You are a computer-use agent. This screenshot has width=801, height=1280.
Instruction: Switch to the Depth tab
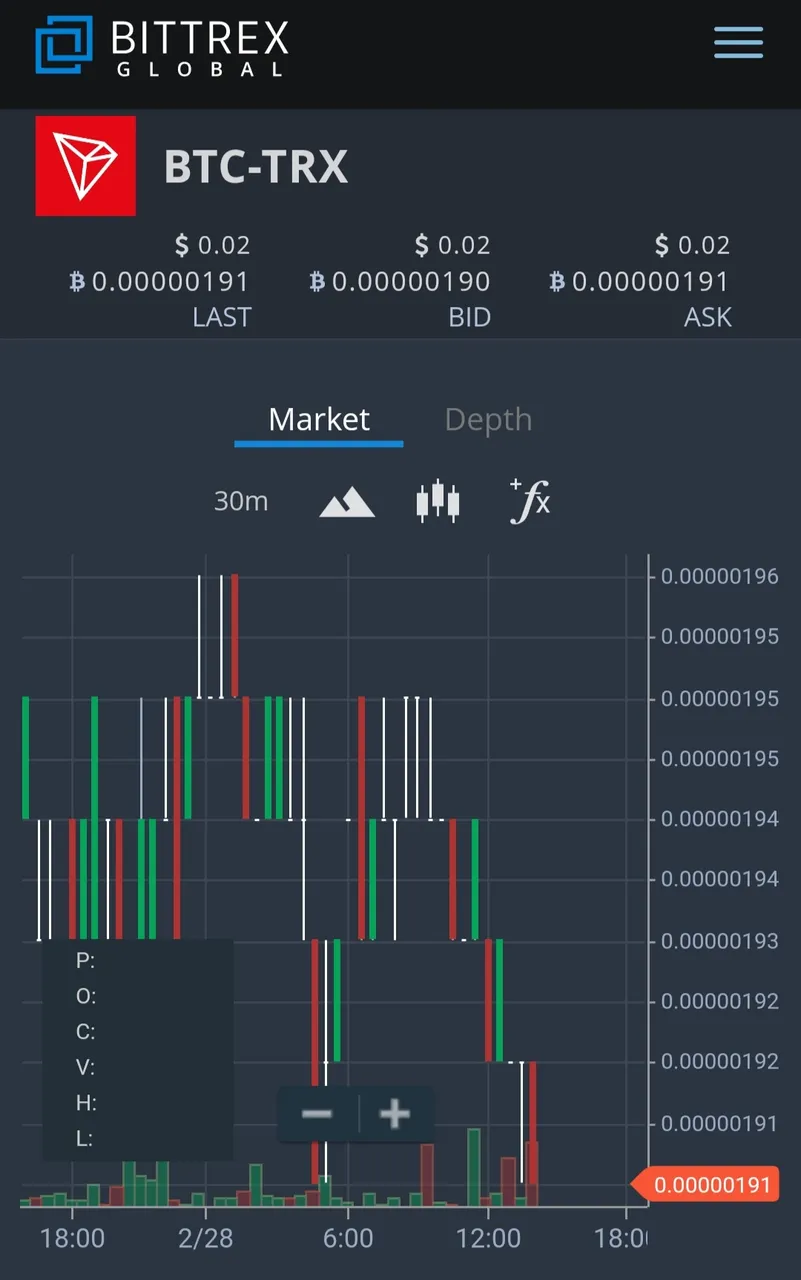click(x=488, y=419)
